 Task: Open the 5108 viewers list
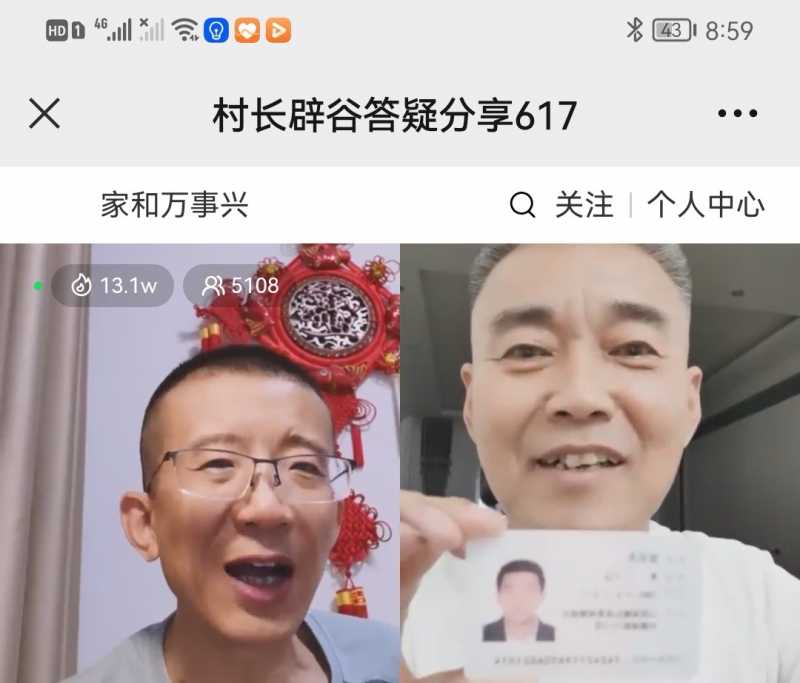coord(241,286)
